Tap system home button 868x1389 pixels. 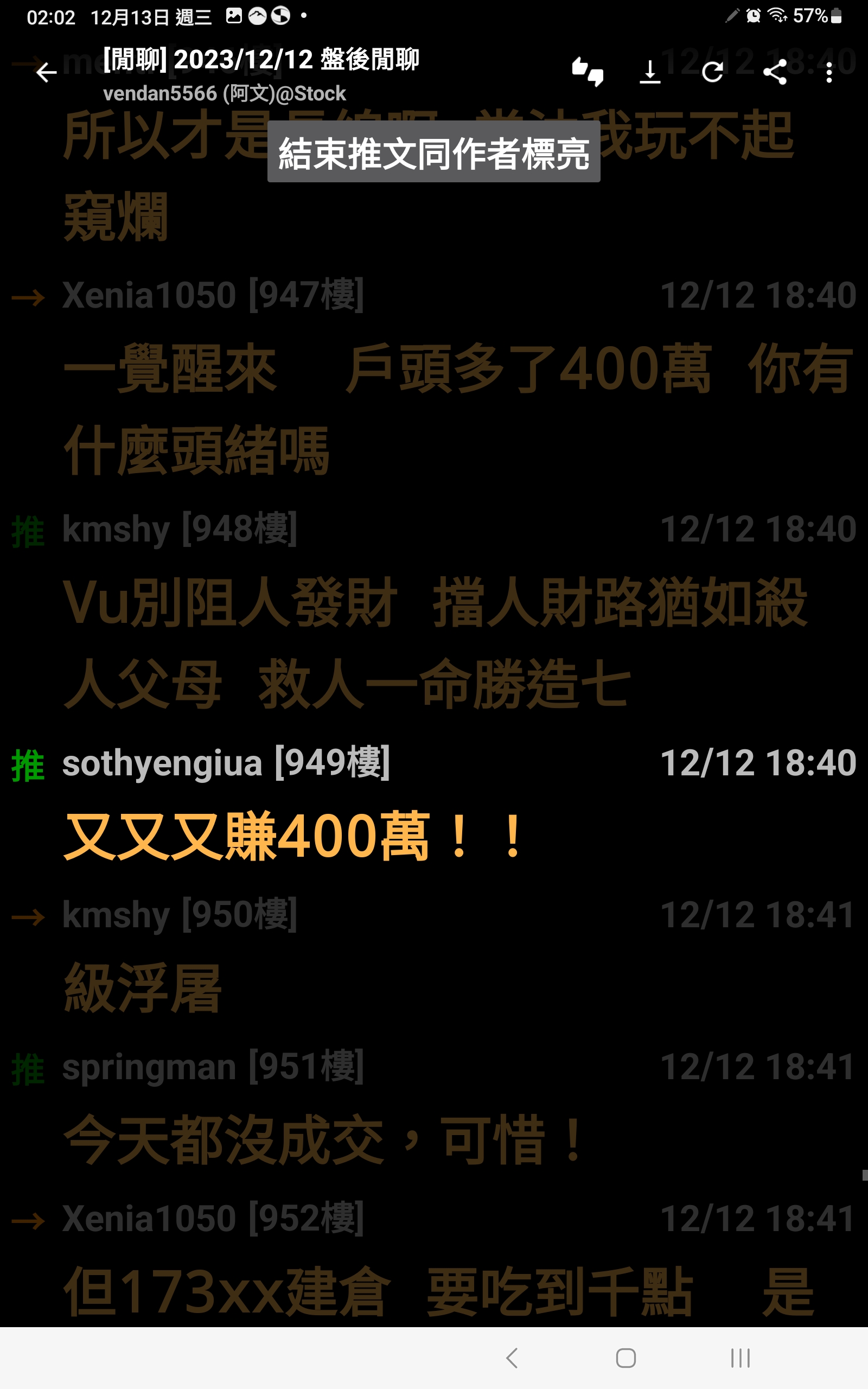coord(626,1358)
